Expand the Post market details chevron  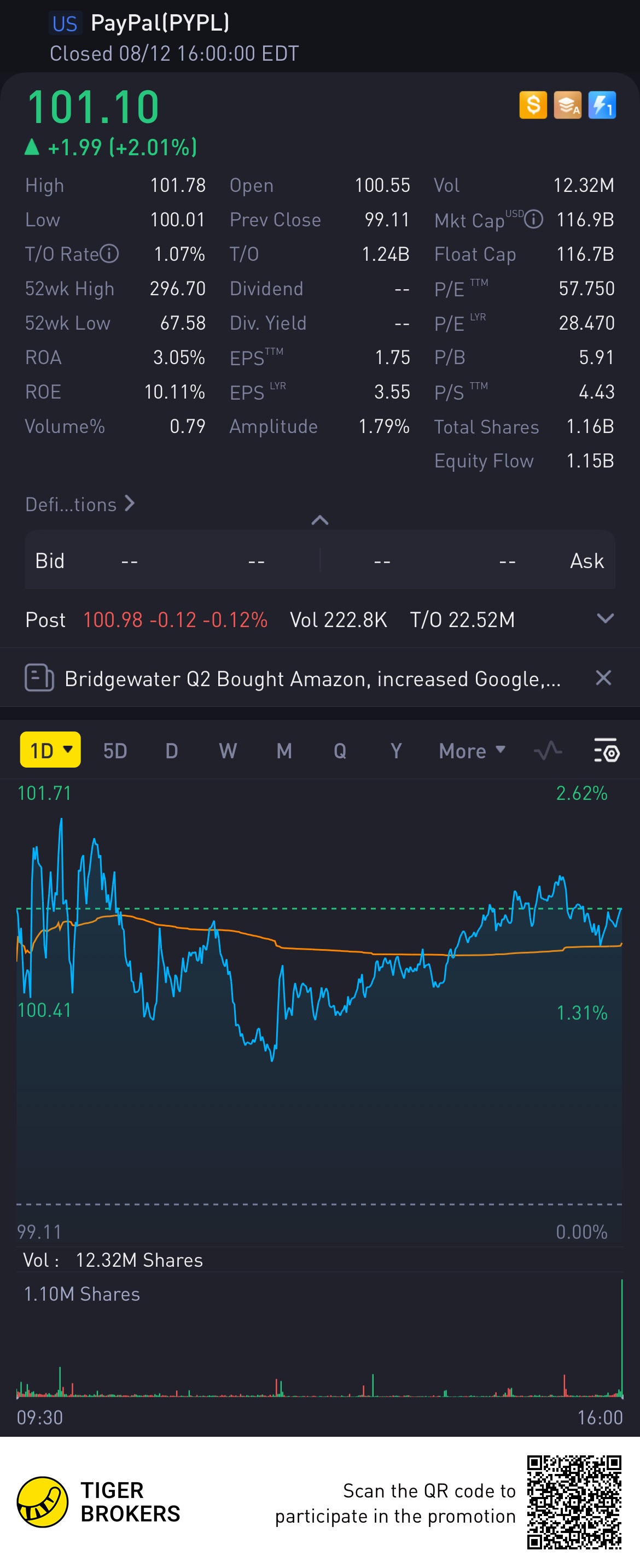pos(604,618)
